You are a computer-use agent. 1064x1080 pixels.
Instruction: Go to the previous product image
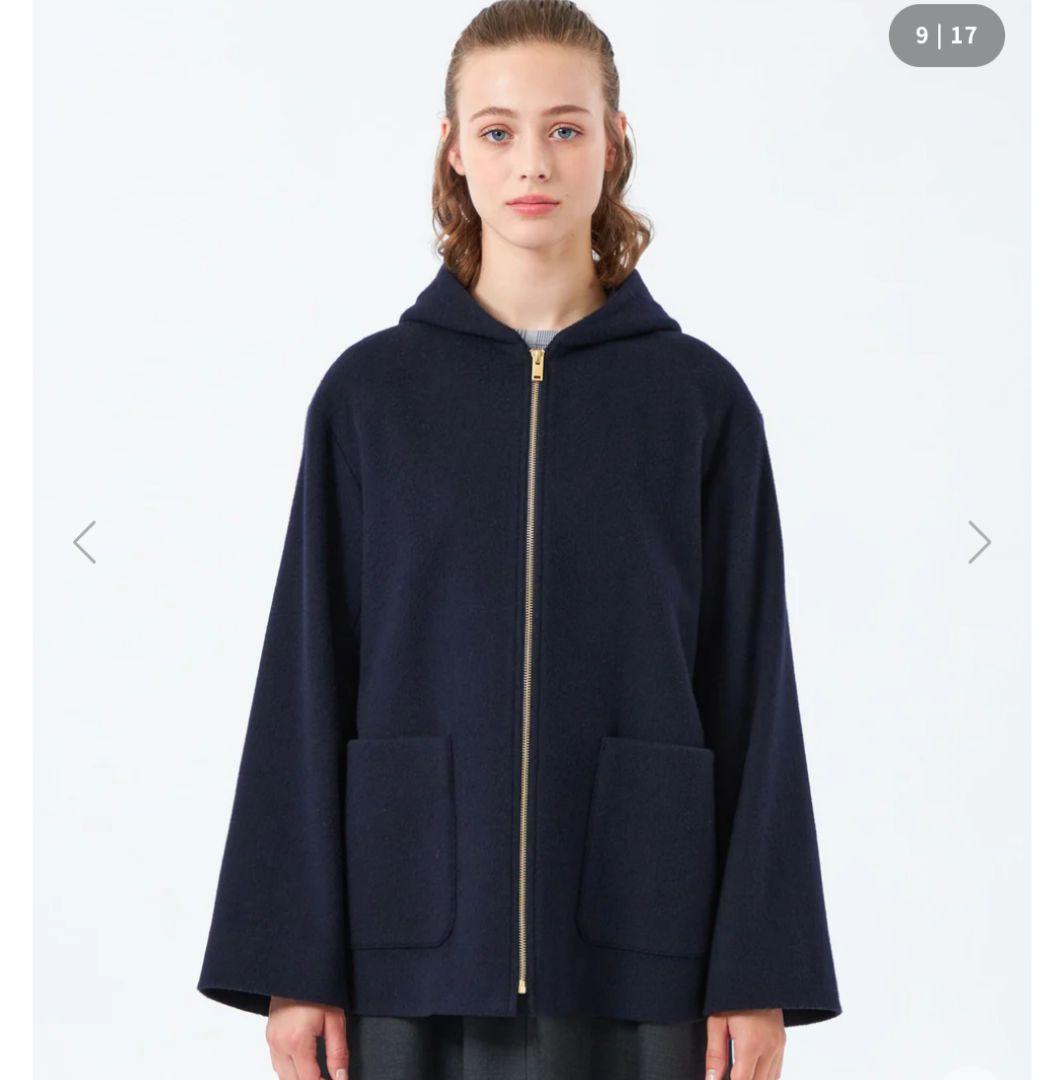(x=85, y=542)
